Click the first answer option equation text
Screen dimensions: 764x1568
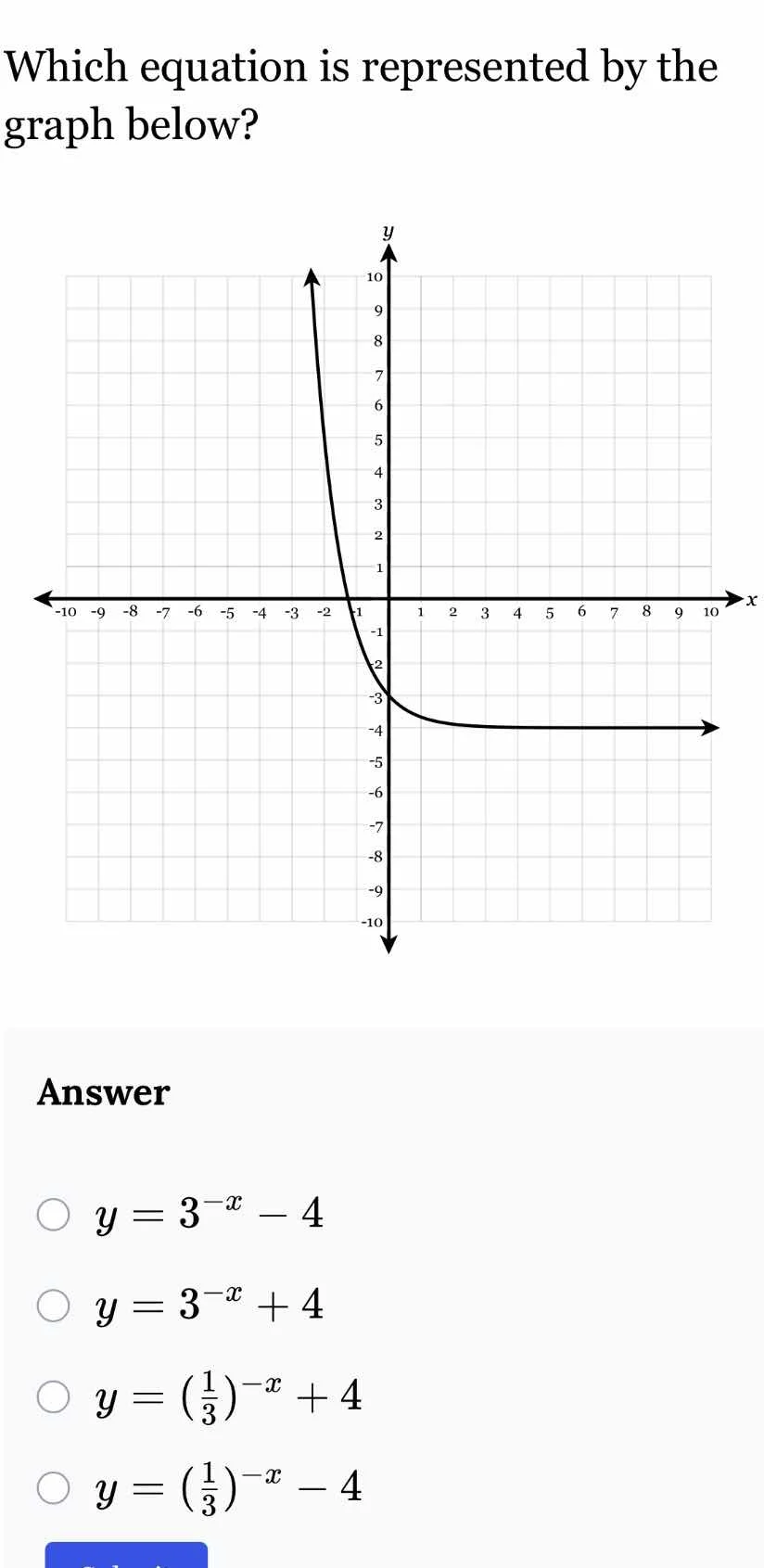coord(206,1213)
